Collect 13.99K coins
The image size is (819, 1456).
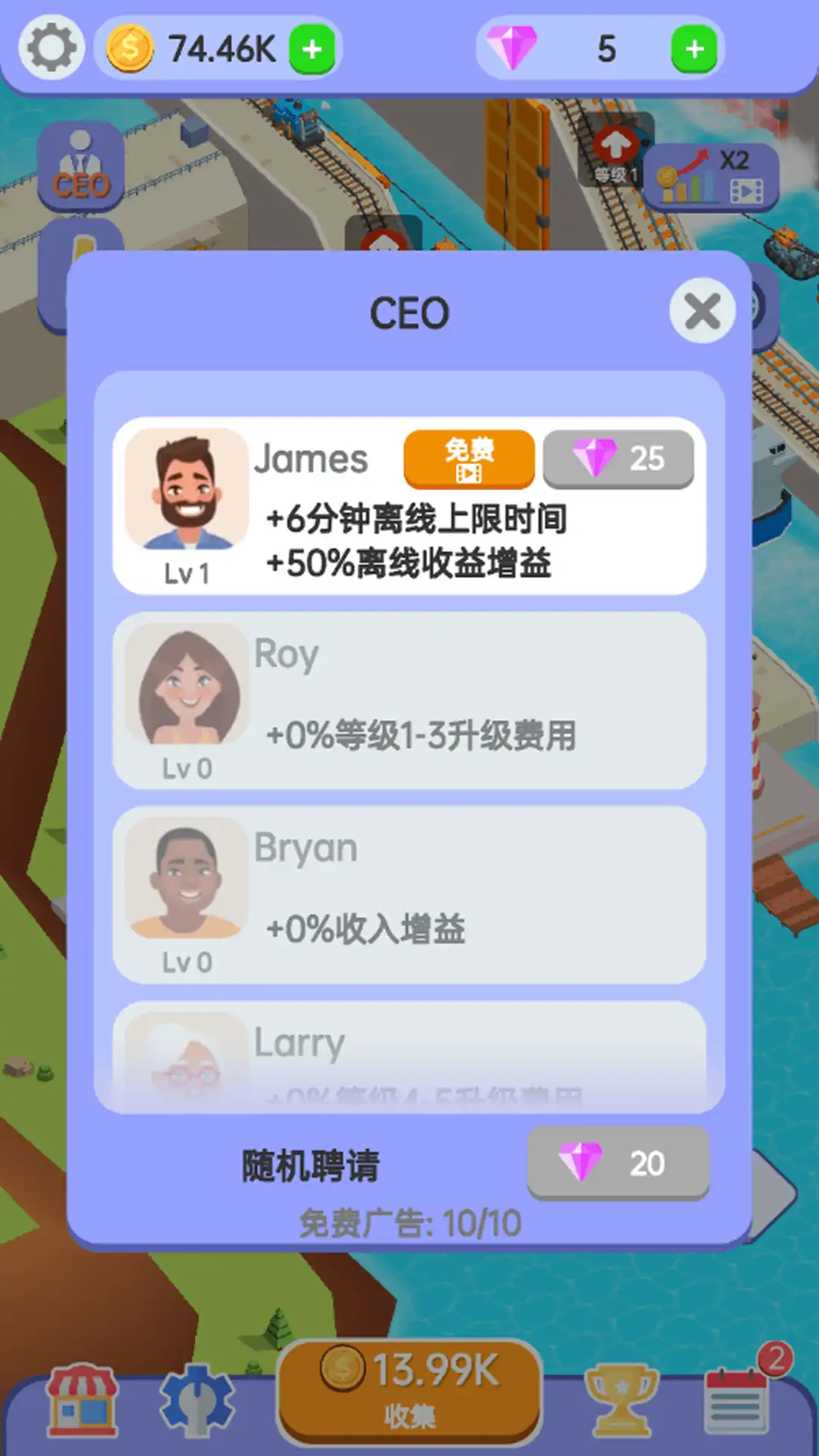409,1392
